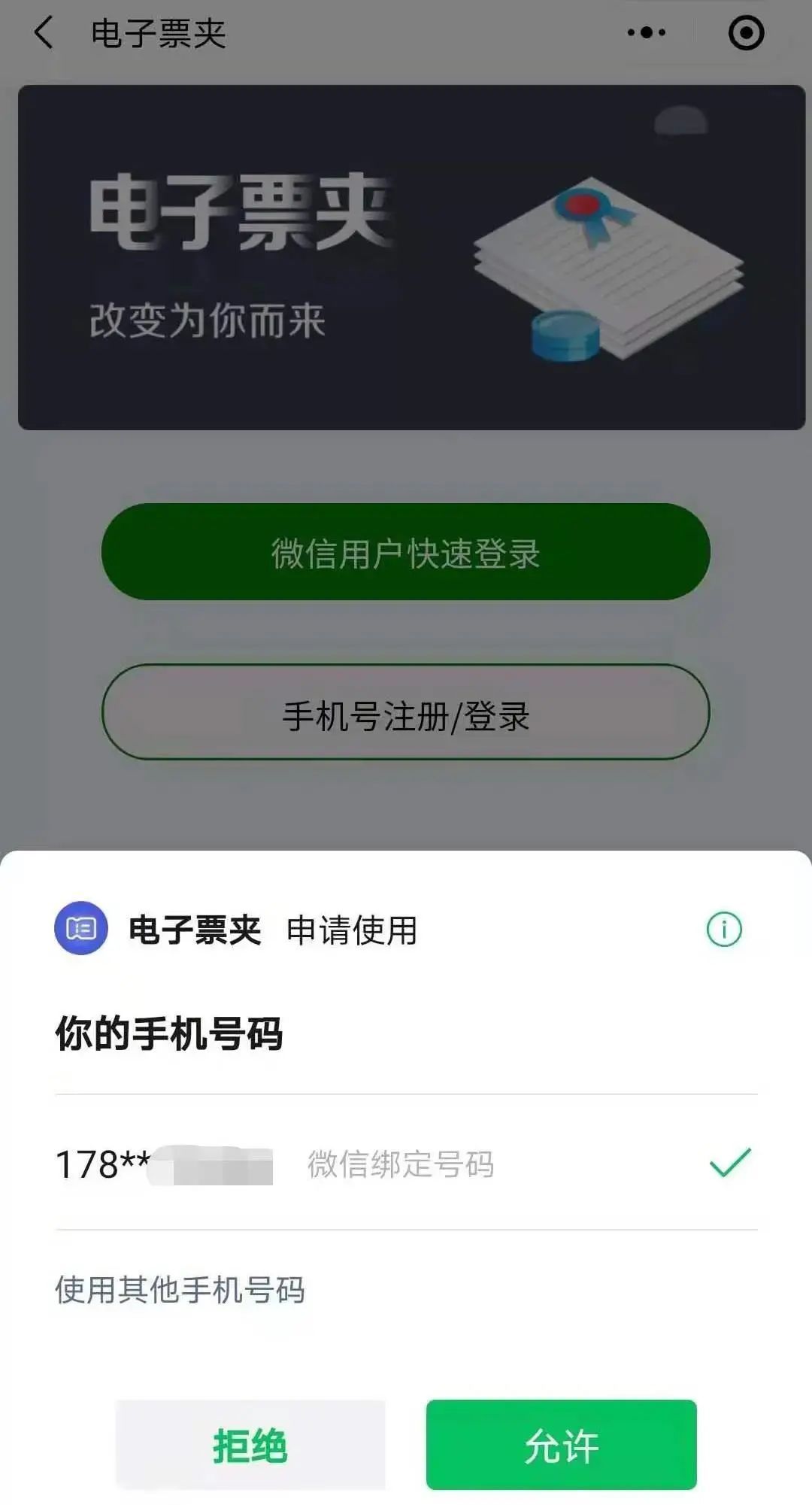The height and width of the screenshot is (1505, 812).
Task: Open the info icon beside 申请使用
Action: pyautogui.click(x=724, y=930)
